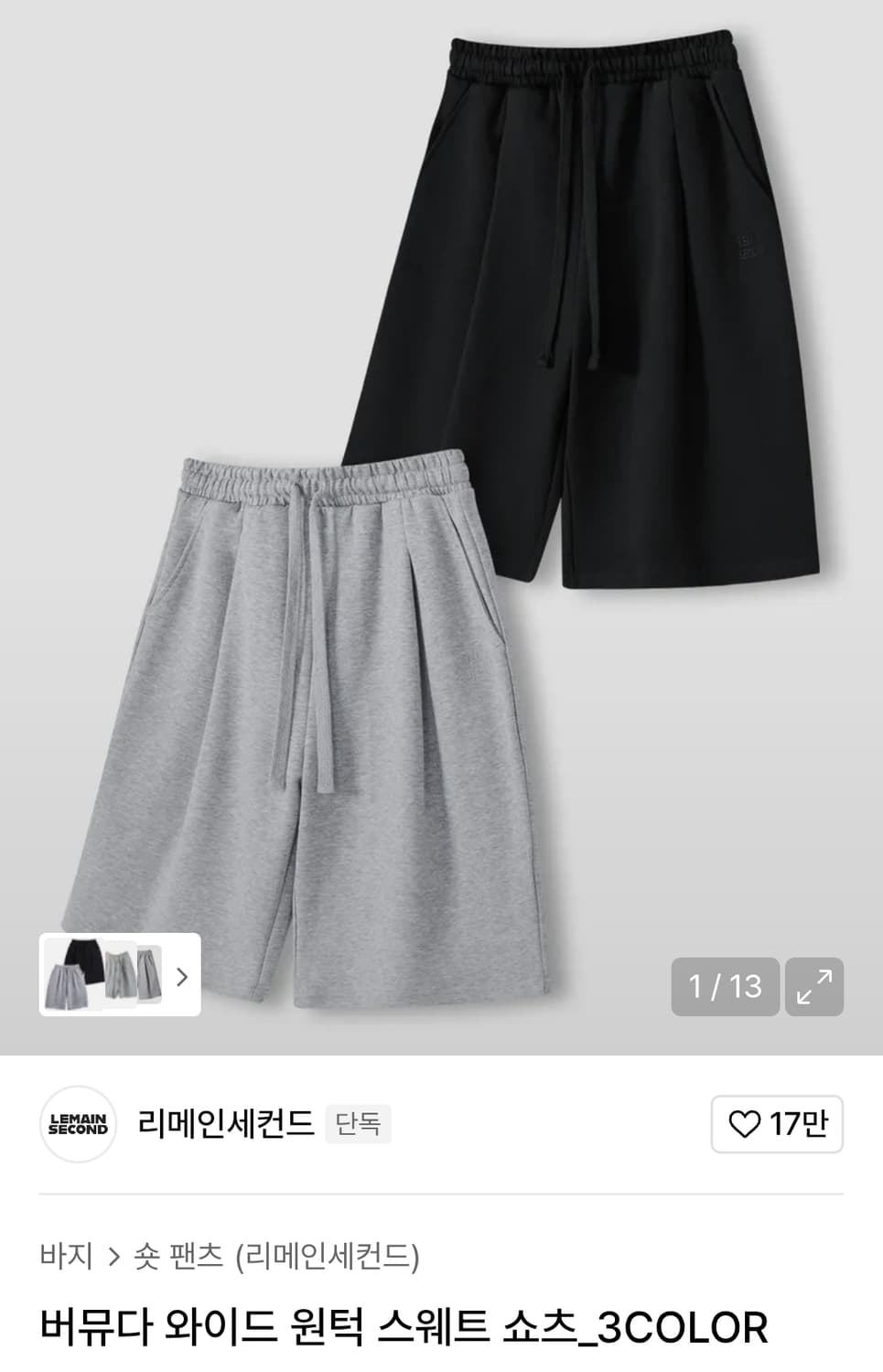Go to the 바지 category
The image size is (883, 1372).
(x=66, y=1256)
